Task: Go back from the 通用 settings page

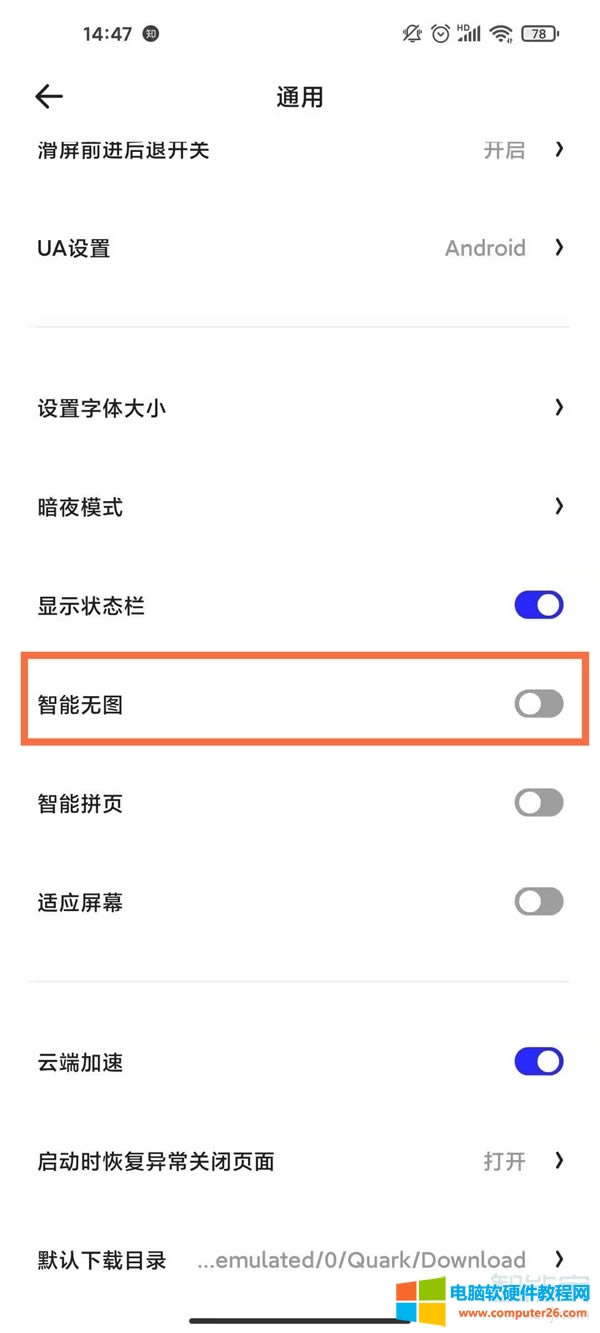Action: (x=49, y=96)
